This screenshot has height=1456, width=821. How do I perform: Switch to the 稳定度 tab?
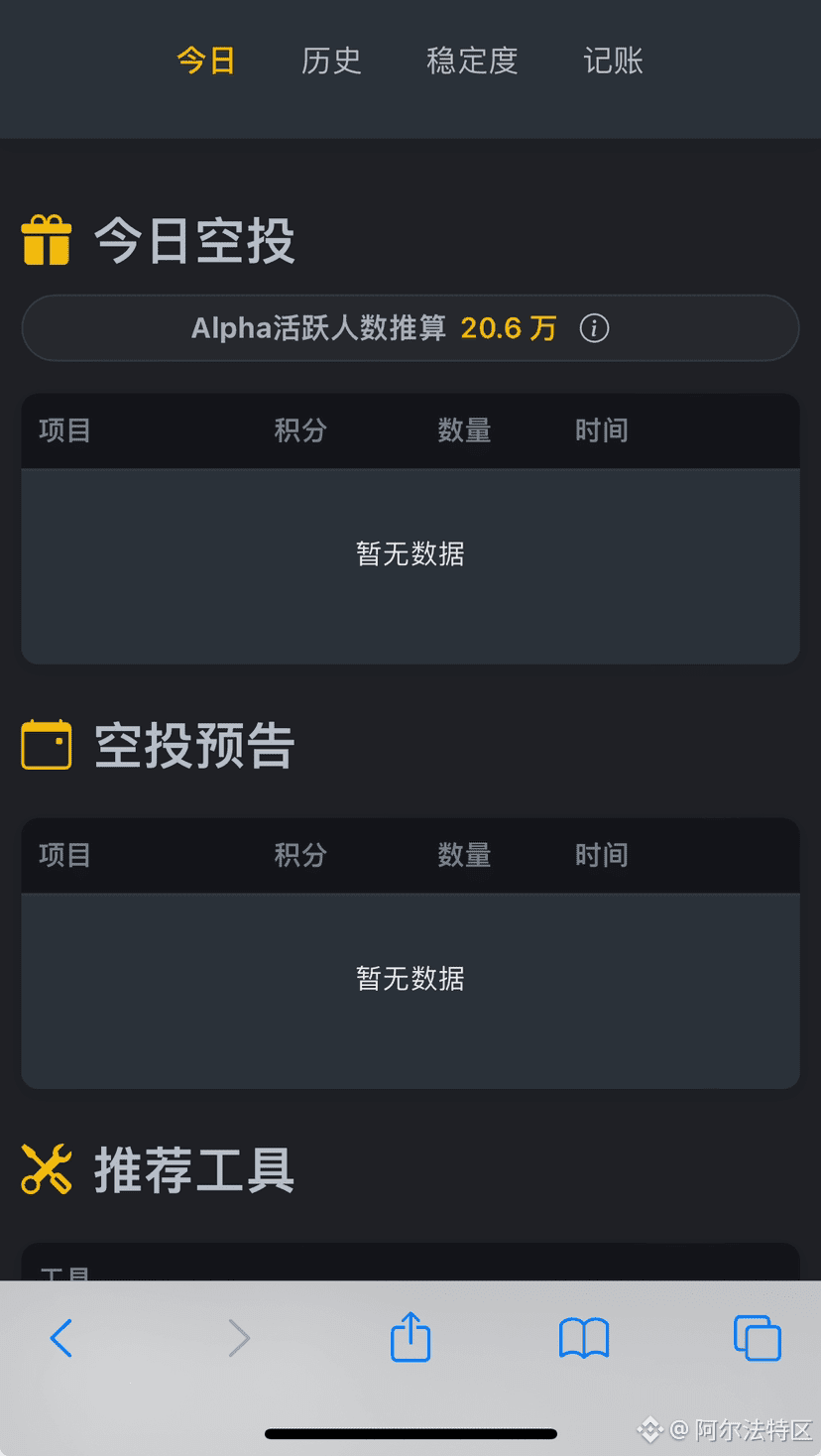472,61
